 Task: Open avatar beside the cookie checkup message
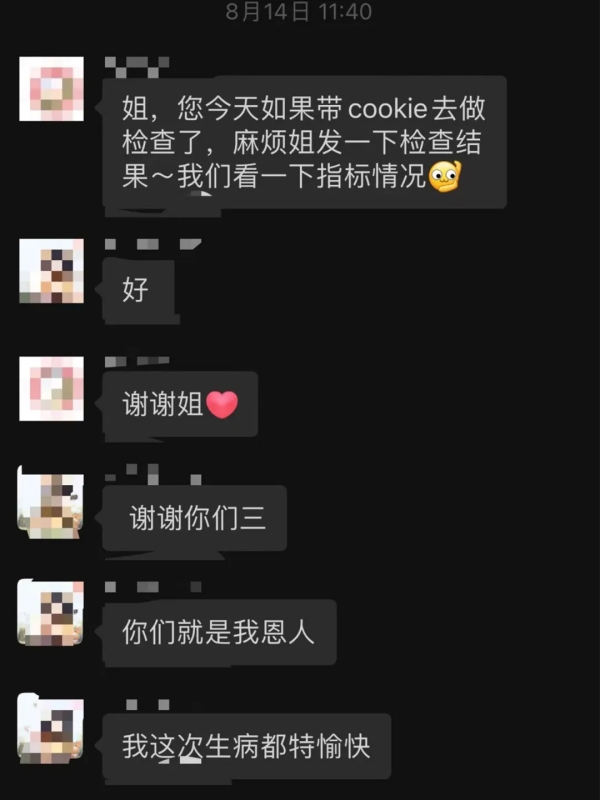click(51, 89)
